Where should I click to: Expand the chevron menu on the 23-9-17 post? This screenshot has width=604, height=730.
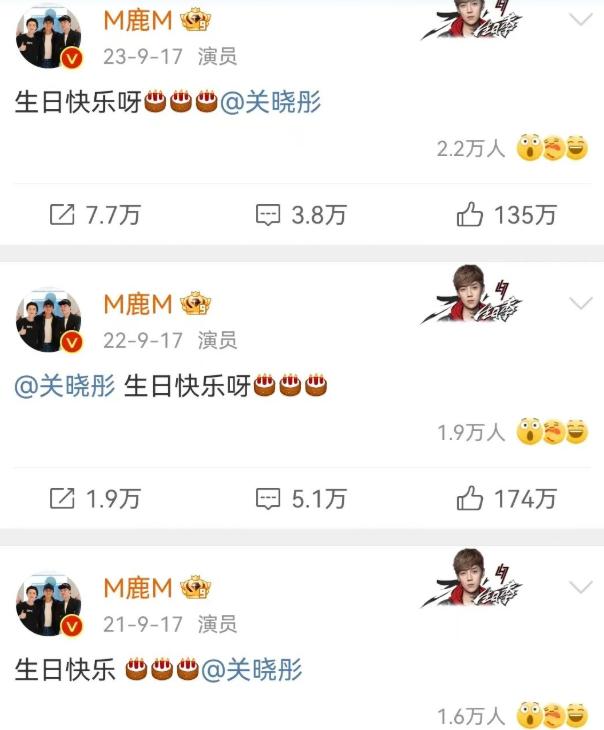coord(579,19)
